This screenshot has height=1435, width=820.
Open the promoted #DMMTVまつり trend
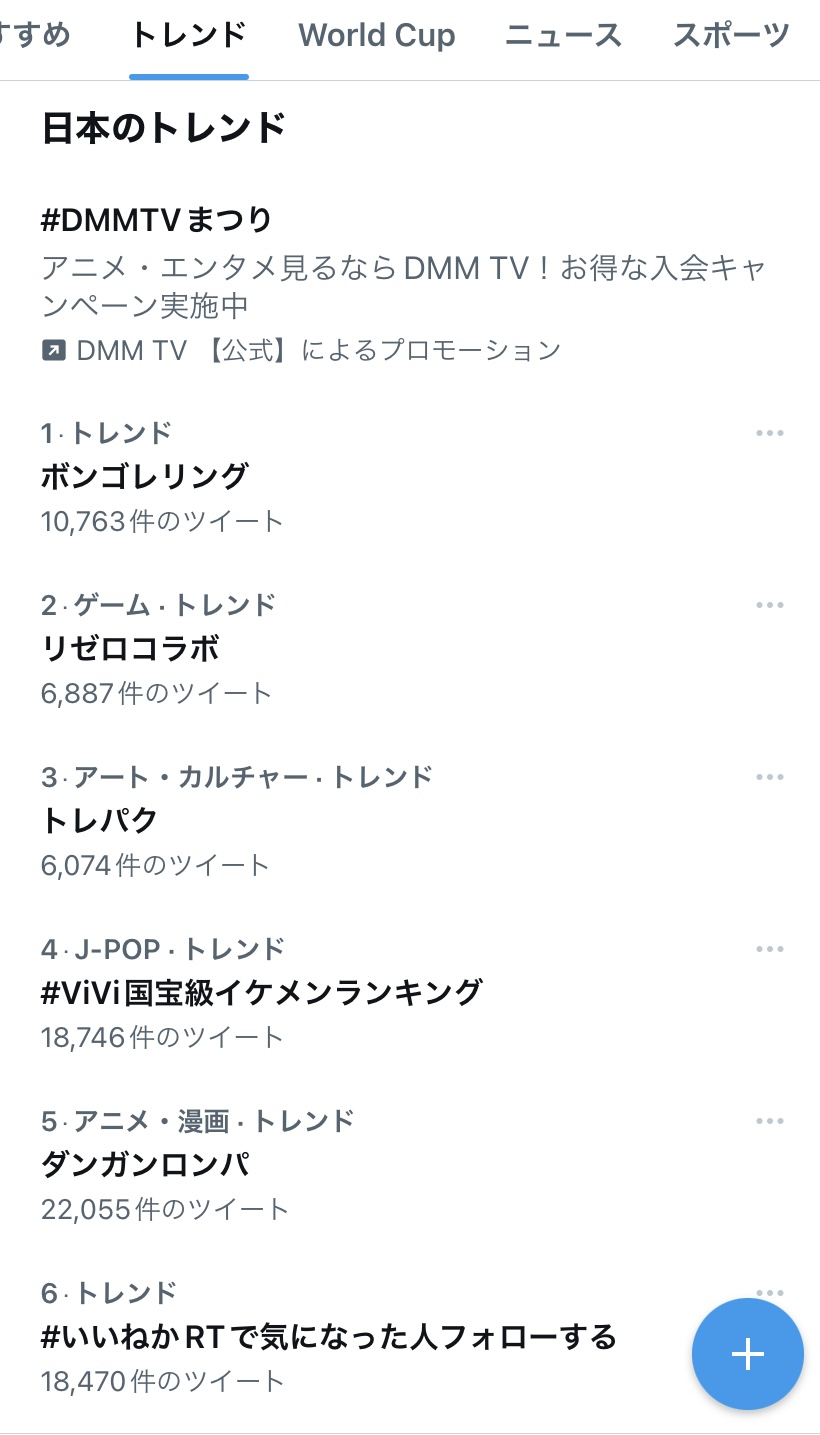157,219
